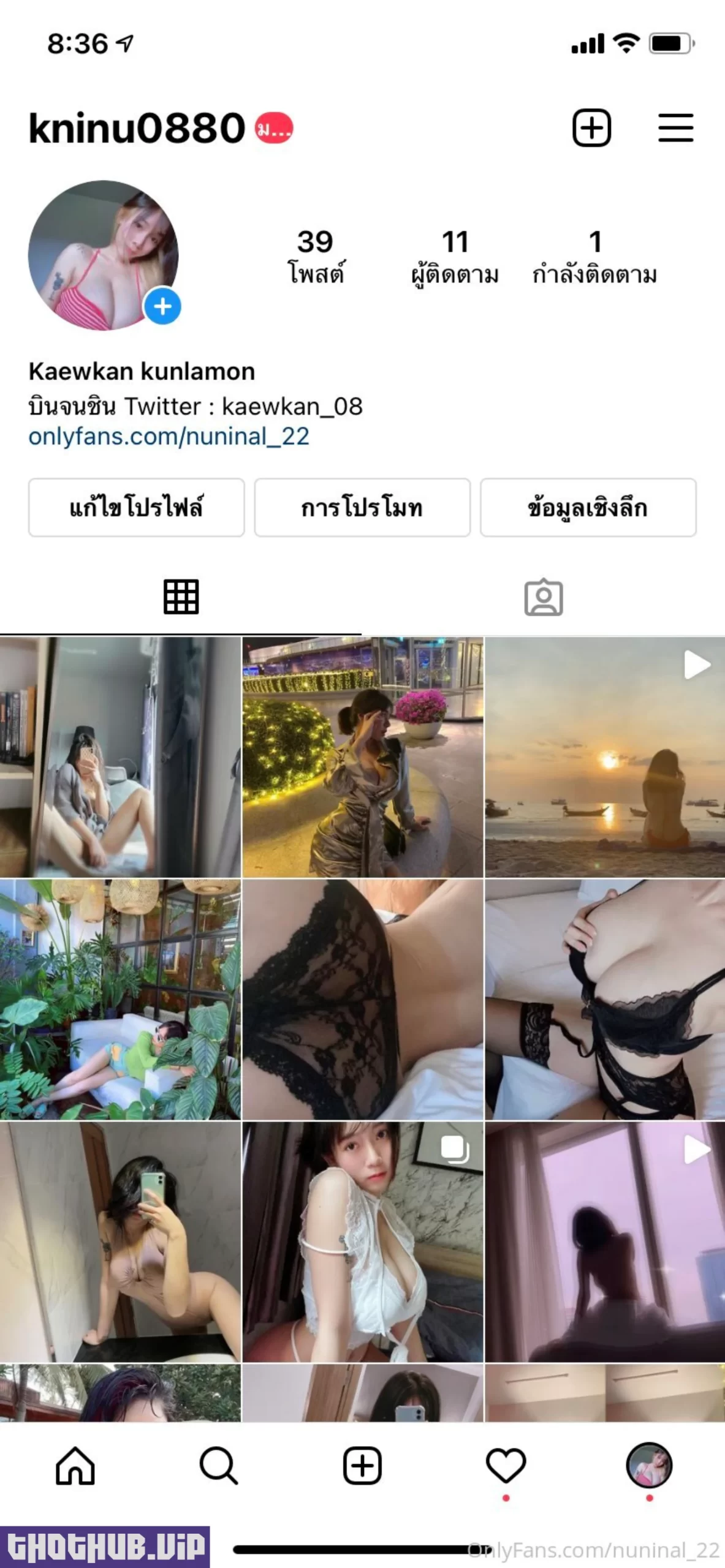Open การโปรโมท promotions button
The image size is (725, 1568).
tap(362, 508)
